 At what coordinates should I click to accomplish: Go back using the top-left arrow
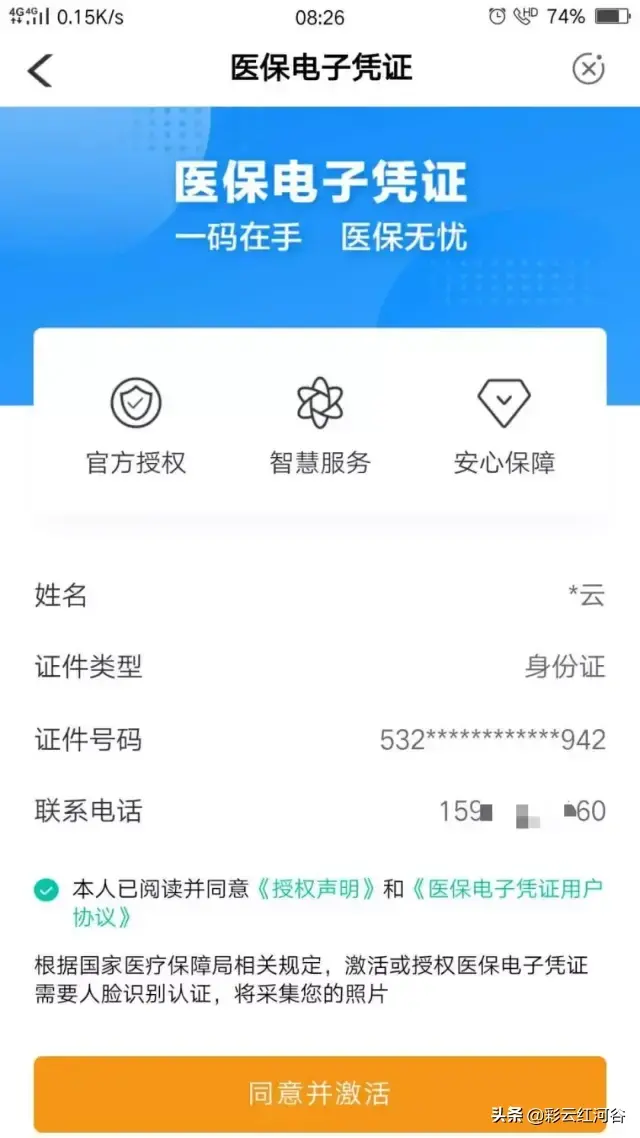(40, 70)
